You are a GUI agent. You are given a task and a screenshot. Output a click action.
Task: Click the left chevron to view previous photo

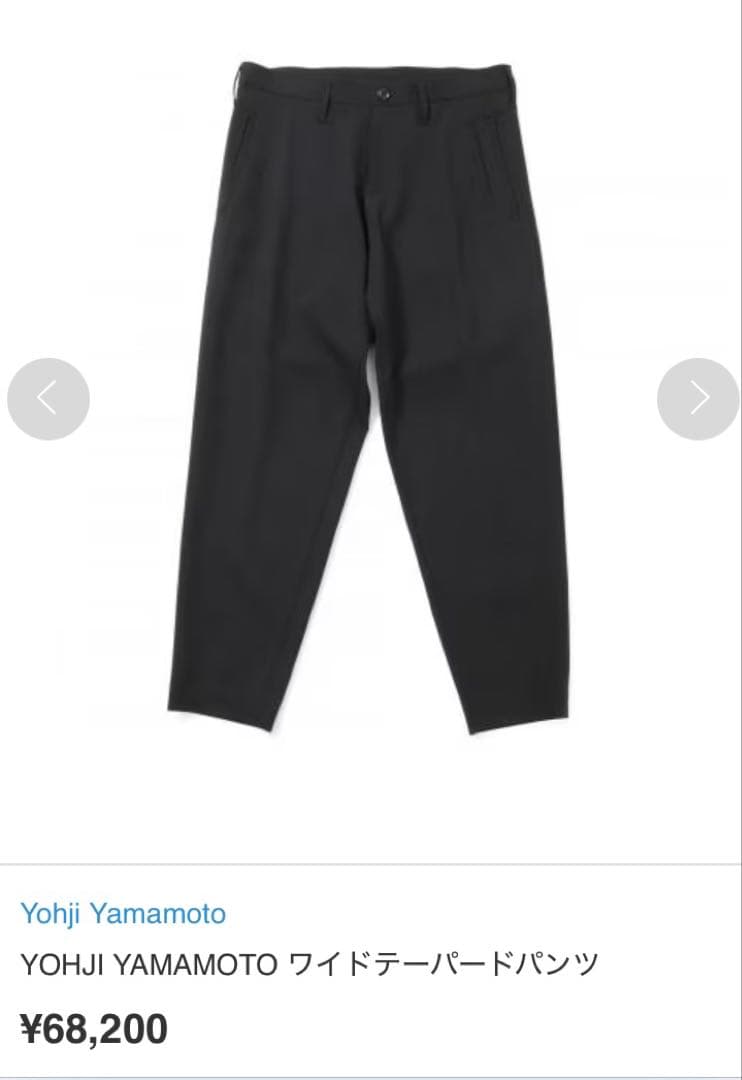(x=48, y=397)
